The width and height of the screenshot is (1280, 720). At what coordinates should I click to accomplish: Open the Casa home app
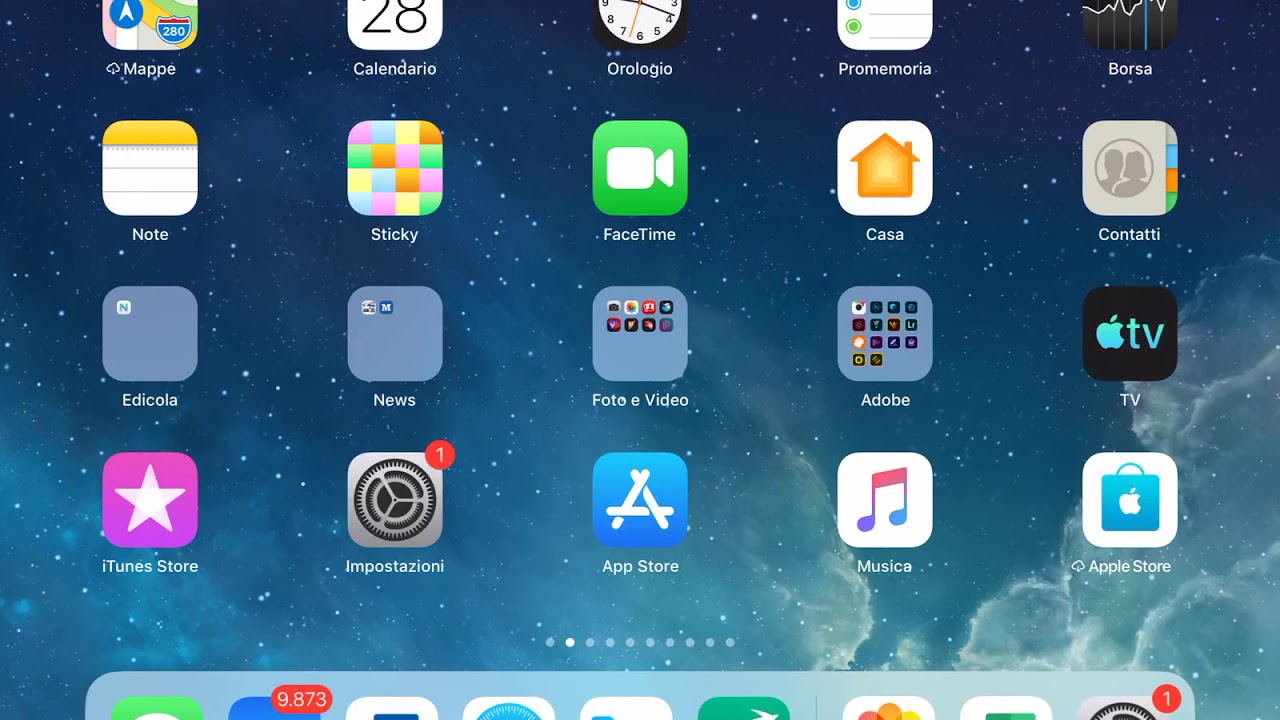(x=885, y=168)
